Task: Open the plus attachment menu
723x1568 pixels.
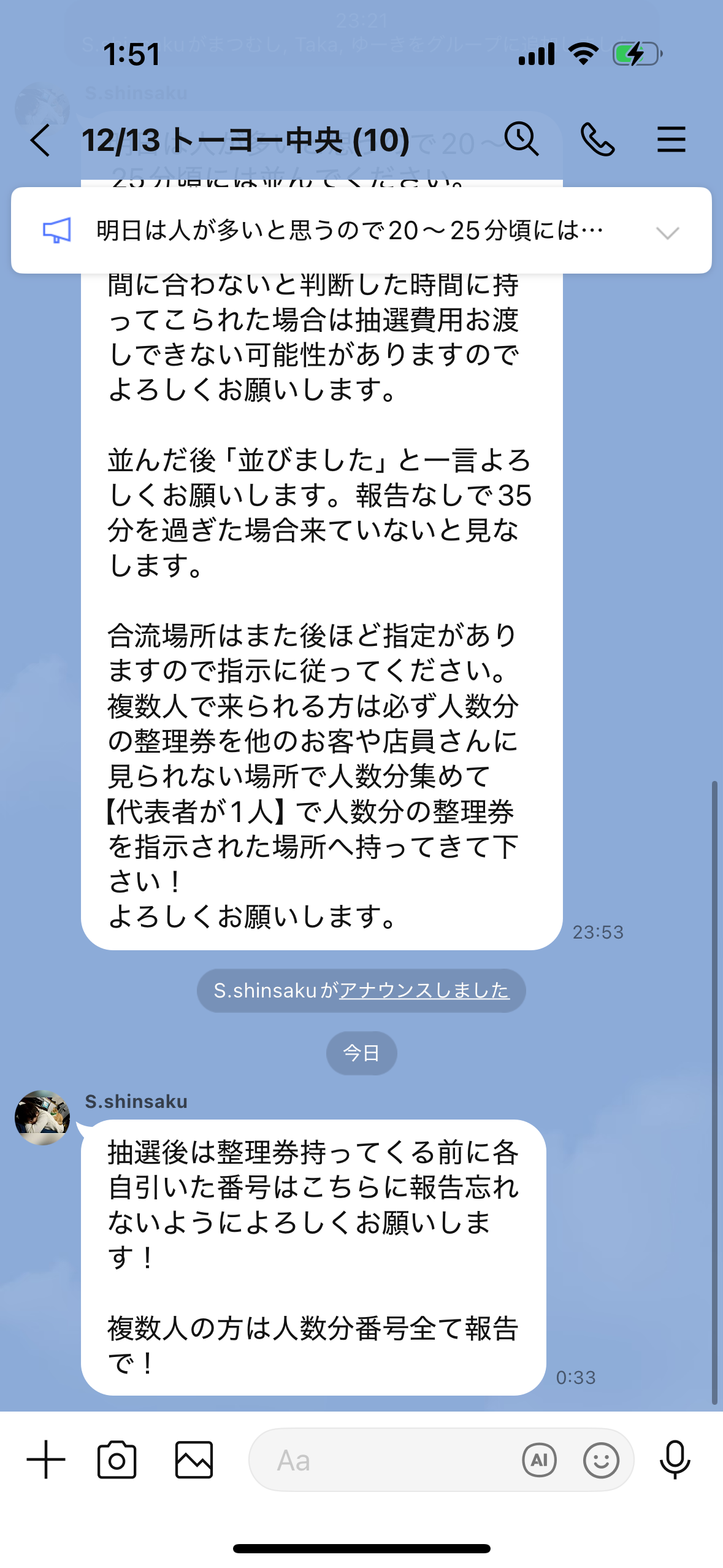Action: point(46,1459)
